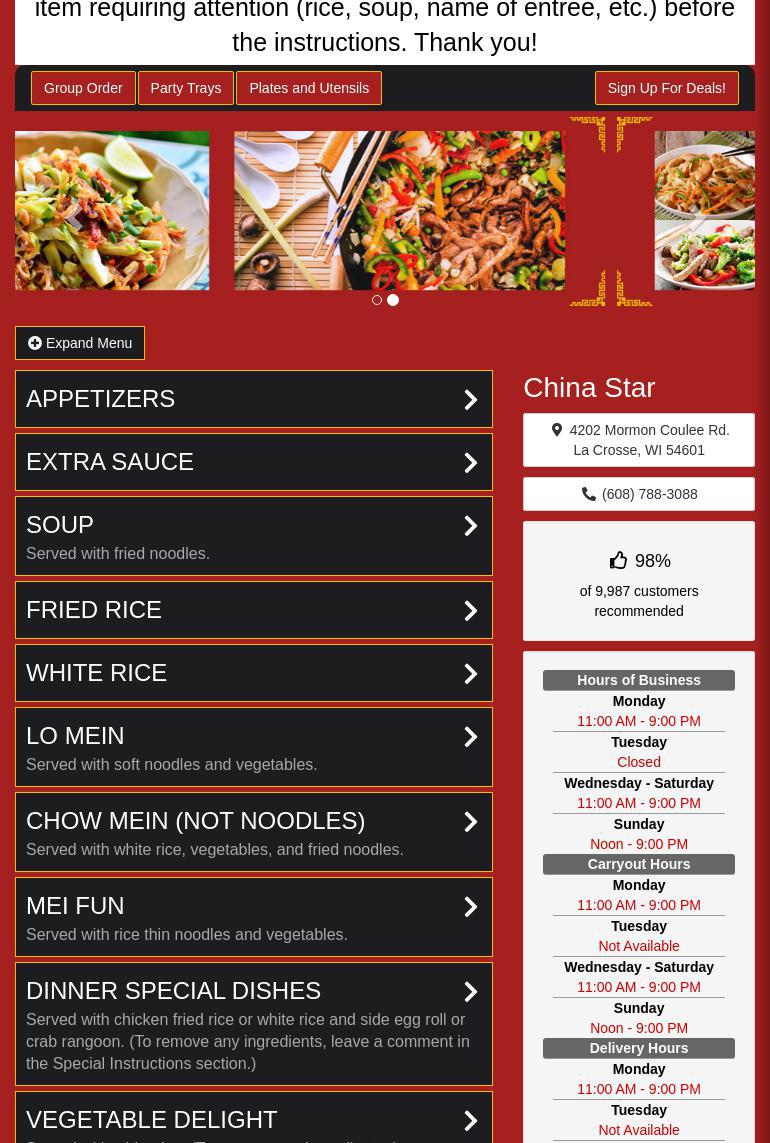Expand the Appetizers section
Viewport: 770px width, 1143px height.
coord(254,399)
